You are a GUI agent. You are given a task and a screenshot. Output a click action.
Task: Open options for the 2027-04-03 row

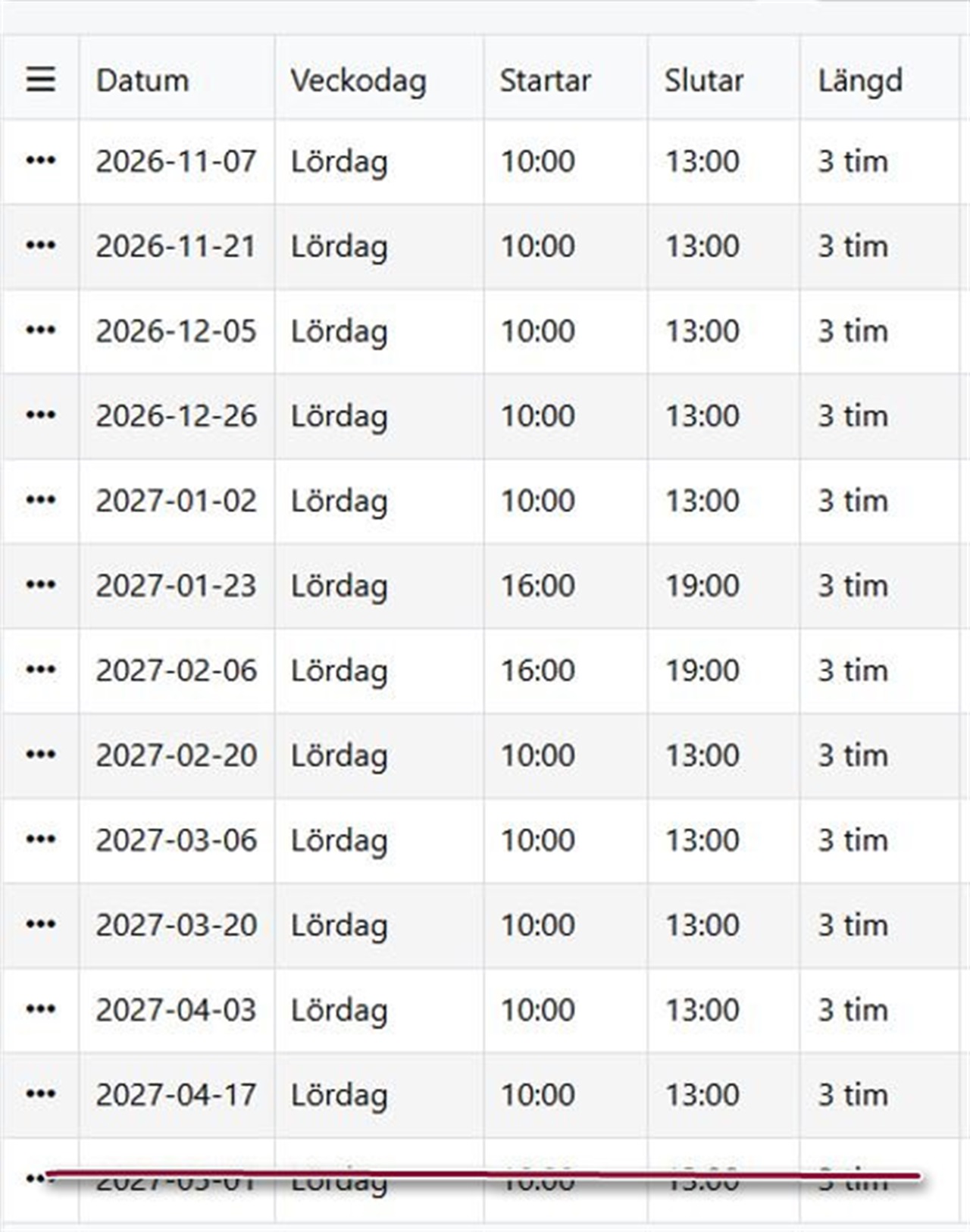click(41, 1009)
